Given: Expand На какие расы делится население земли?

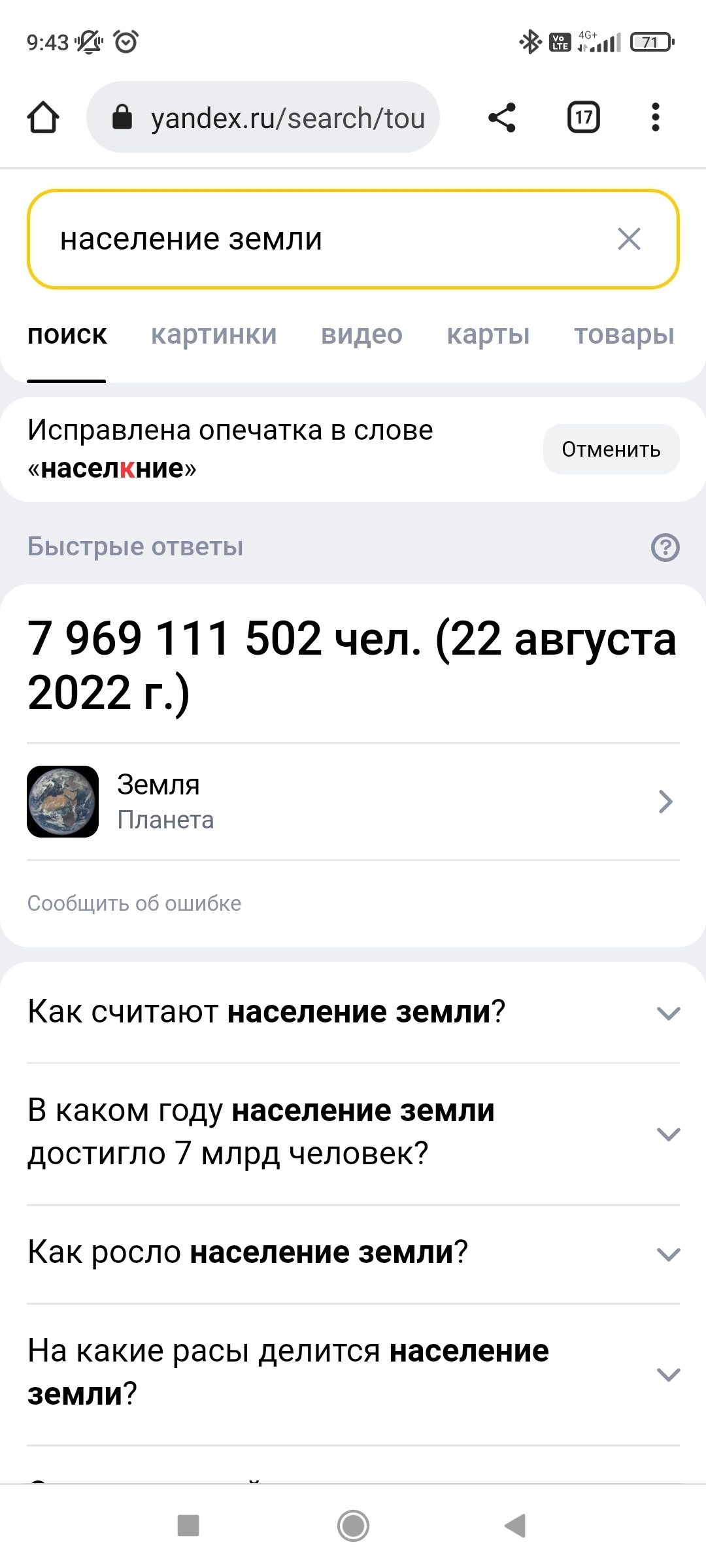Looking at the screenshot, I should pyautogui.click(x=353, y=1373).
